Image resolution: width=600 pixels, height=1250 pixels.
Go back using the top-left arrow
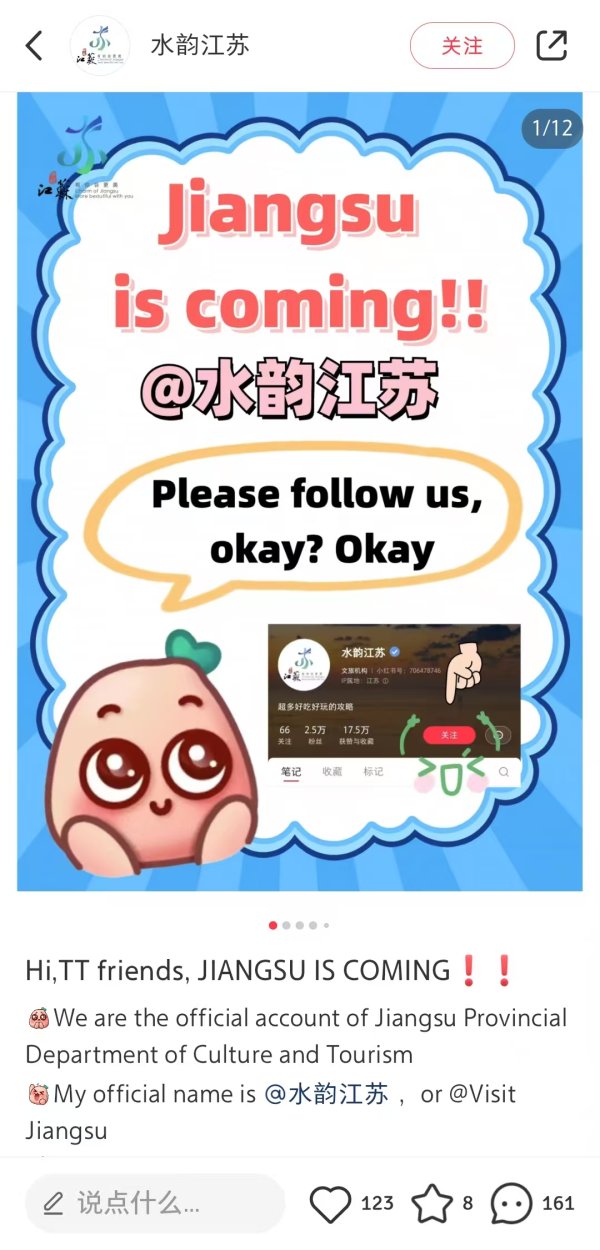[x=34, y=45]
